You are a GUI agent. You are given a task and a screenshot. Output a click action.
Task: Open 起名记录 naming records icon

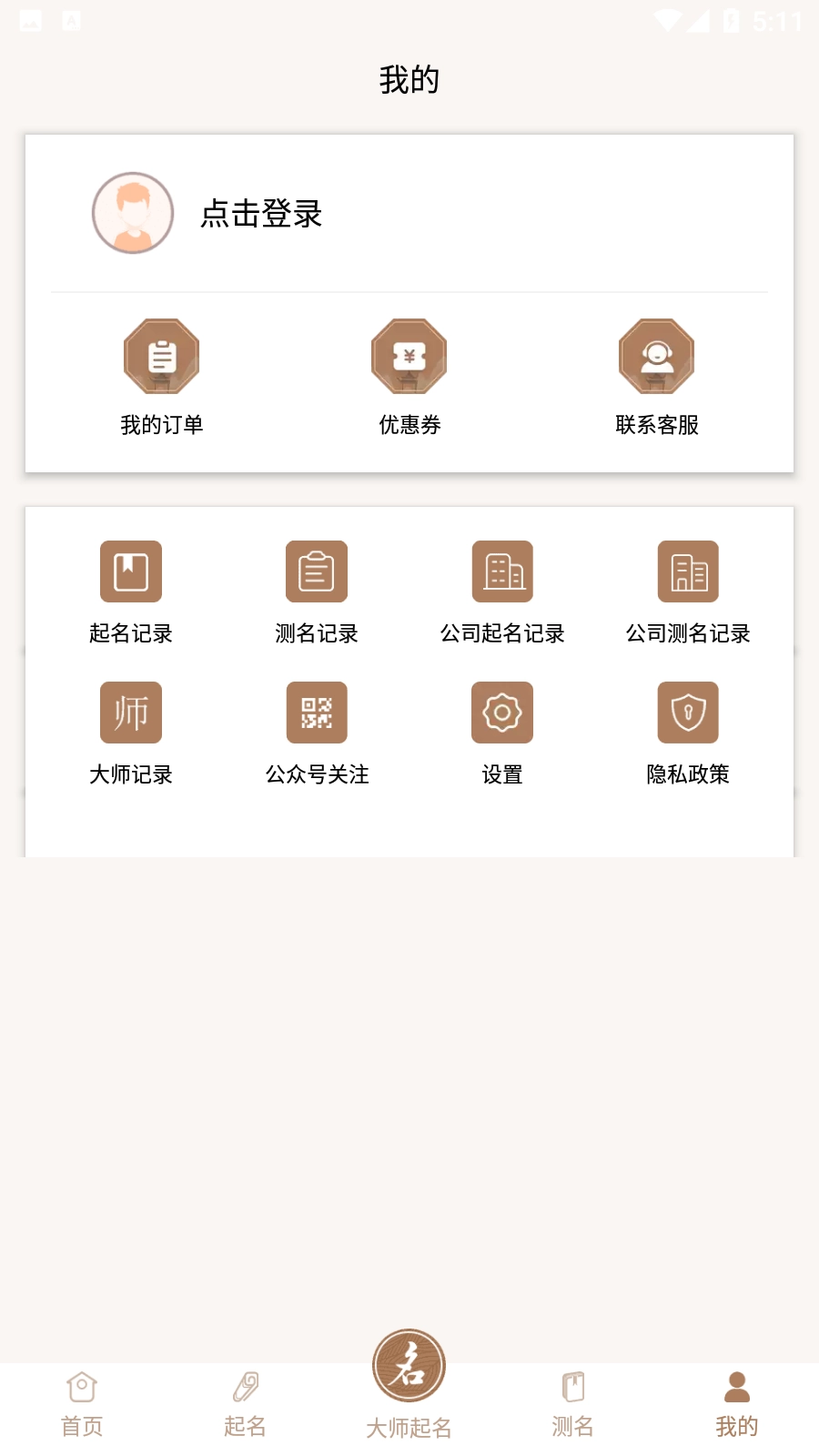click(130, 571)
